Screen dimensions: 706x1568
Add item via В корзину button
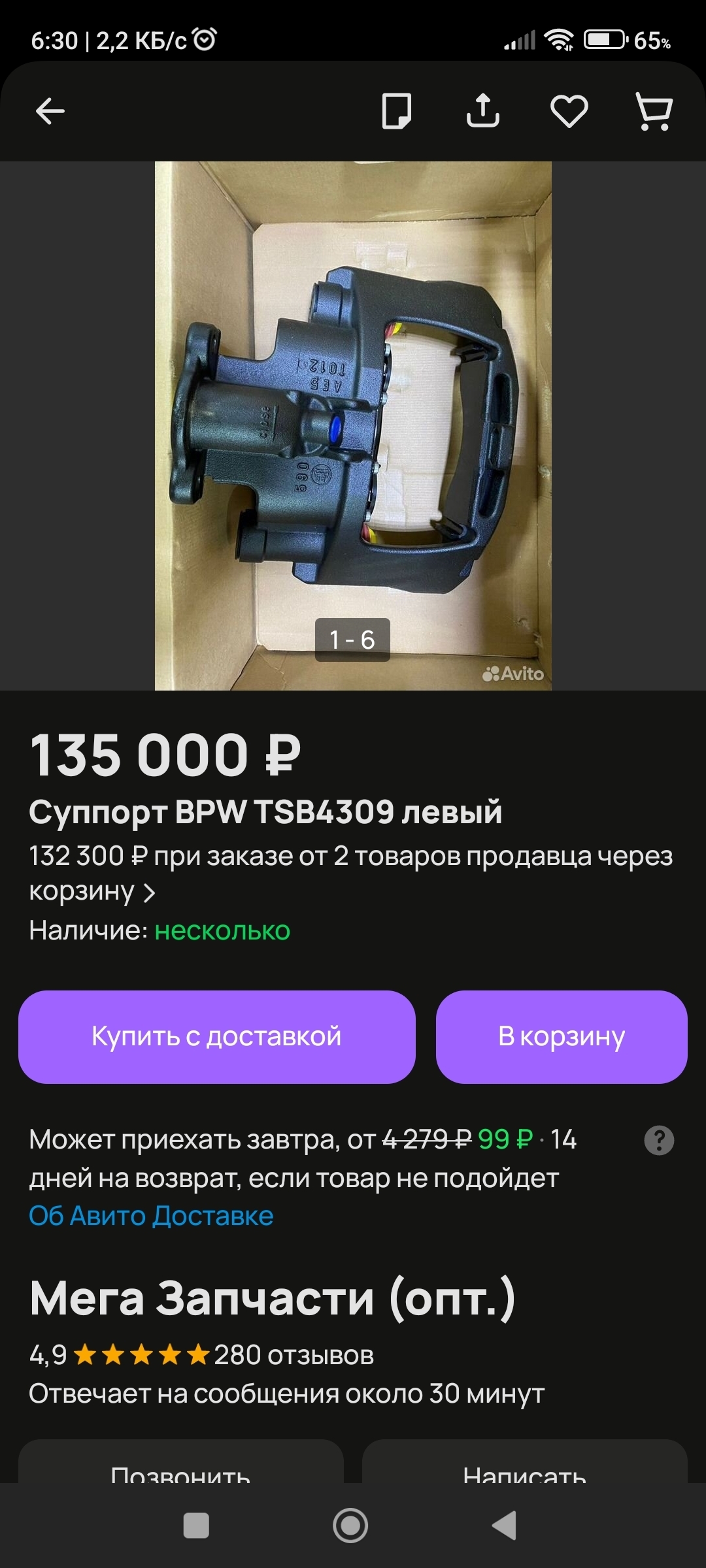562,1037
